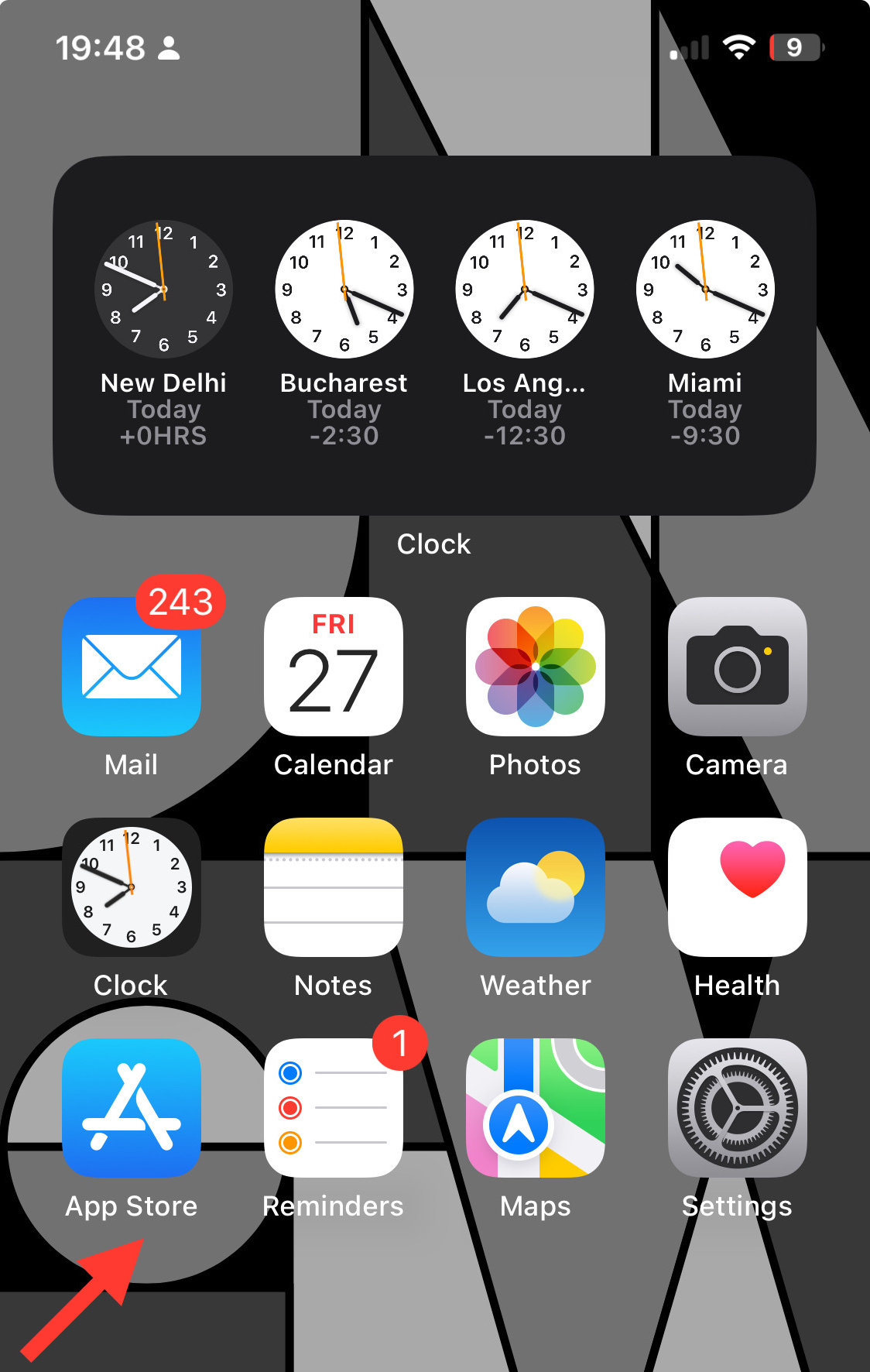The height and width of the screenshot is (1372, 870).
Task: Tap the 19:48 time display
Action: pyautogui.click(x=101, y=48)
